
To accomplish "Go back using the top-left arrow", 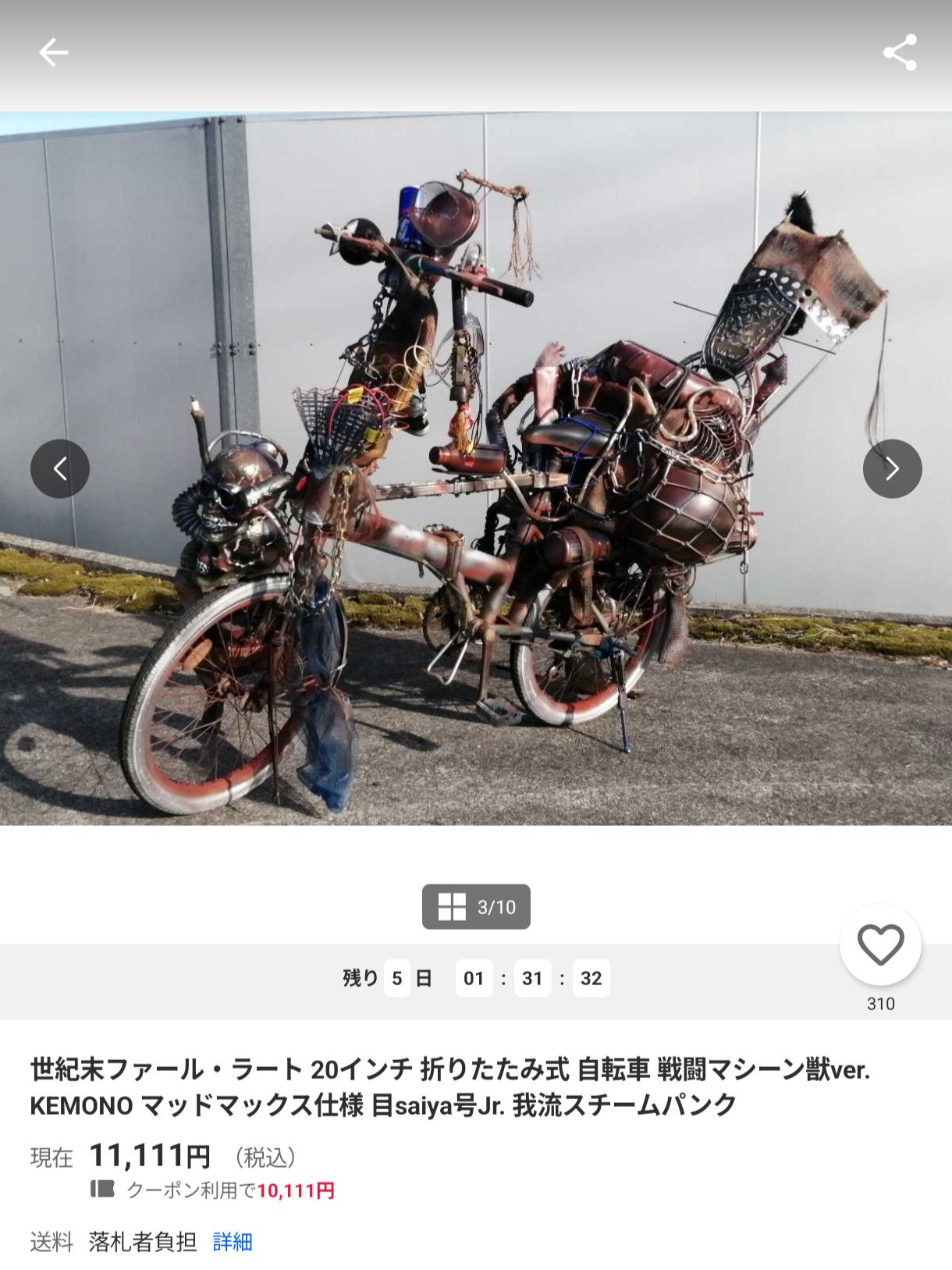I will [53, 53].
